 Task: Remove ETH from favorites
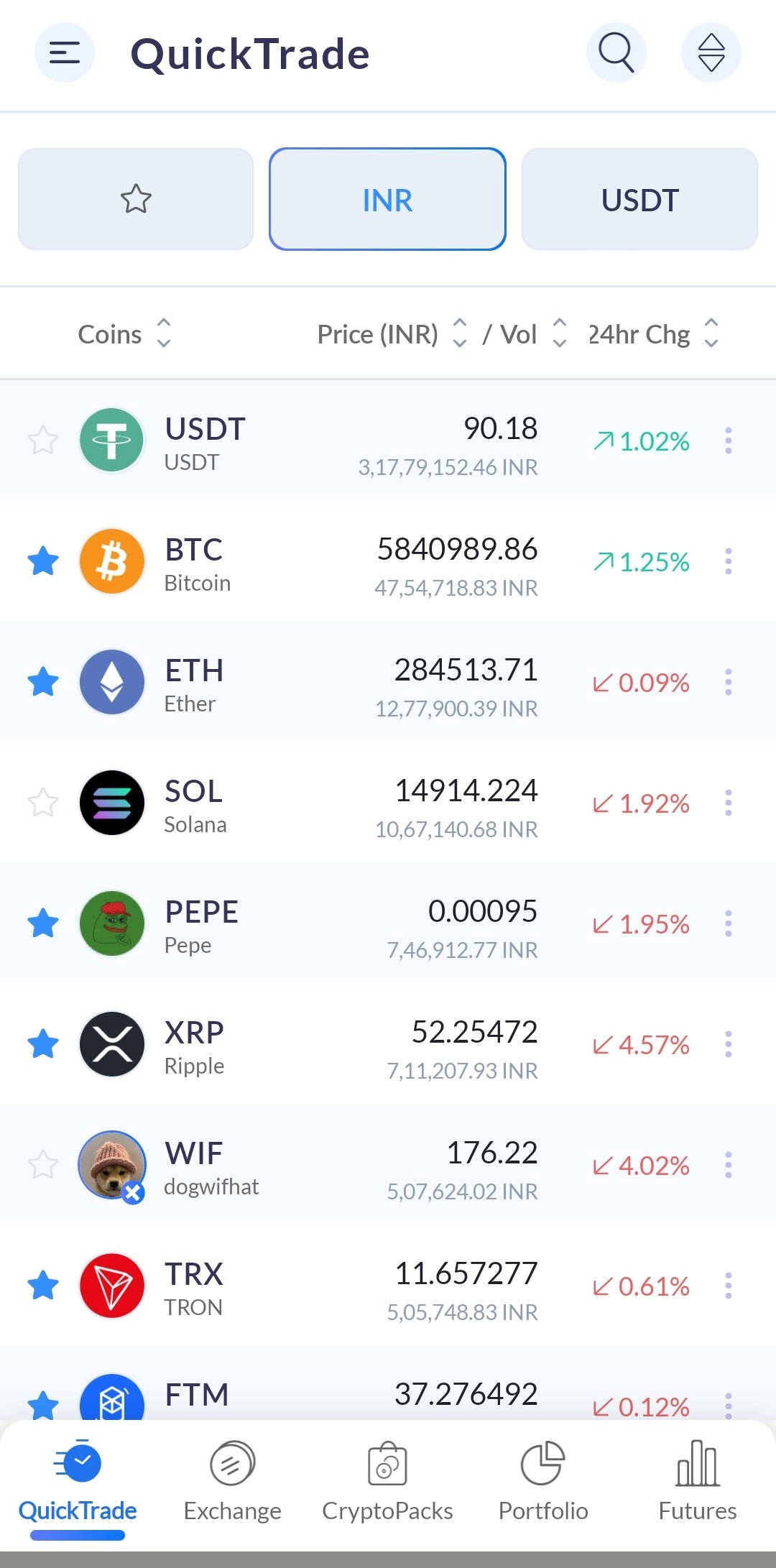tap(43, 682)
